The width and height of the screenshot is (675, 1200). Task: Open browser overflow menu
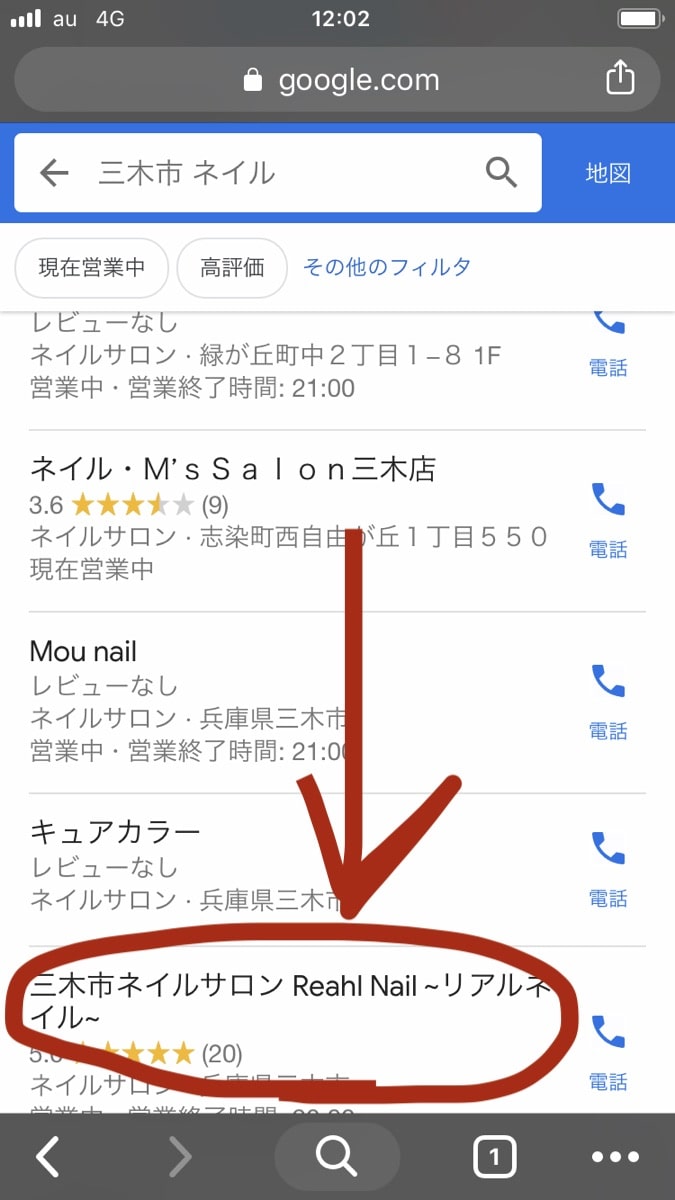(x=615, y=1157)
